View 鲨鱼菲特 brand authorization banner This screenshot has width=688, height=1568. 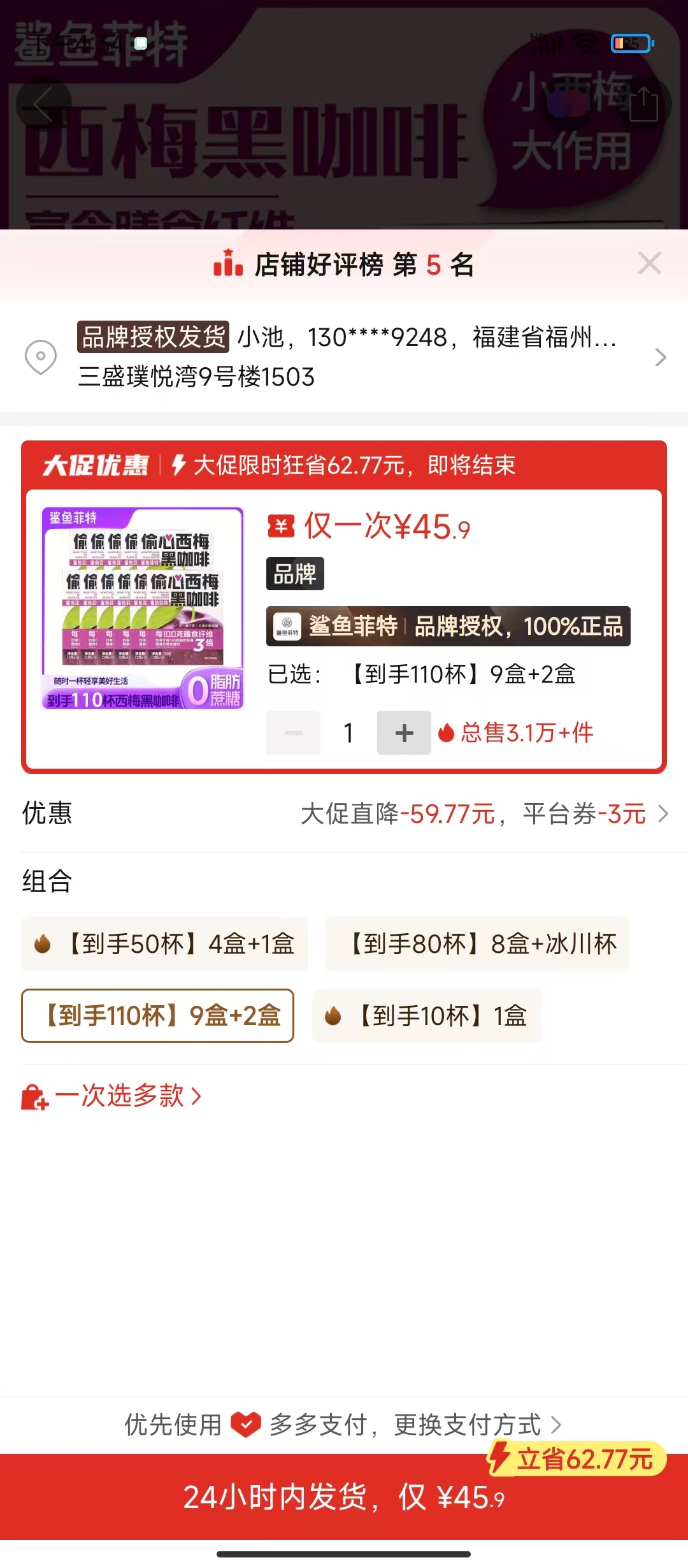point(448,626)
